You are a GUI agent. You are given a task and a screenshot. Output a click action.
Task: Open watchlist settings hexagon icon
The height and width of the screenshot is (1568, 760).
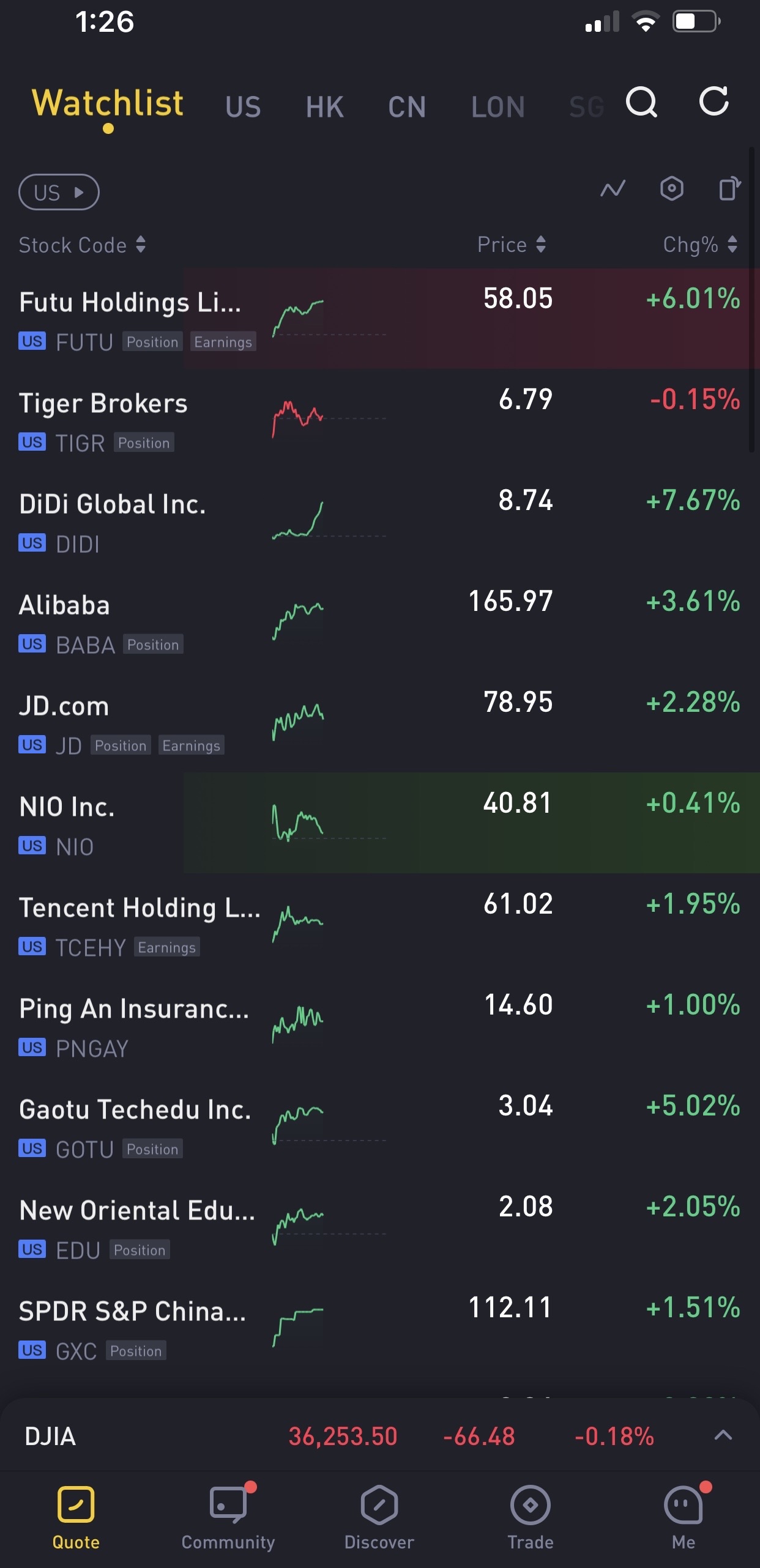[671, 189]
